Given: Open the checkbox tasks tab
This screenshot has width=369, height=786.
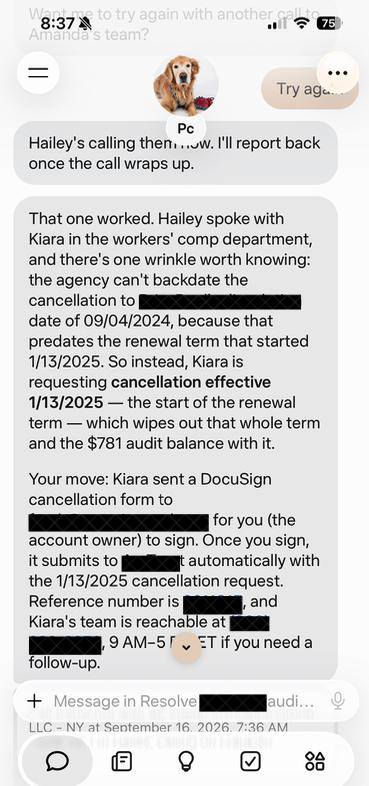Looking at the screenshot, I should tap(250, 762).
